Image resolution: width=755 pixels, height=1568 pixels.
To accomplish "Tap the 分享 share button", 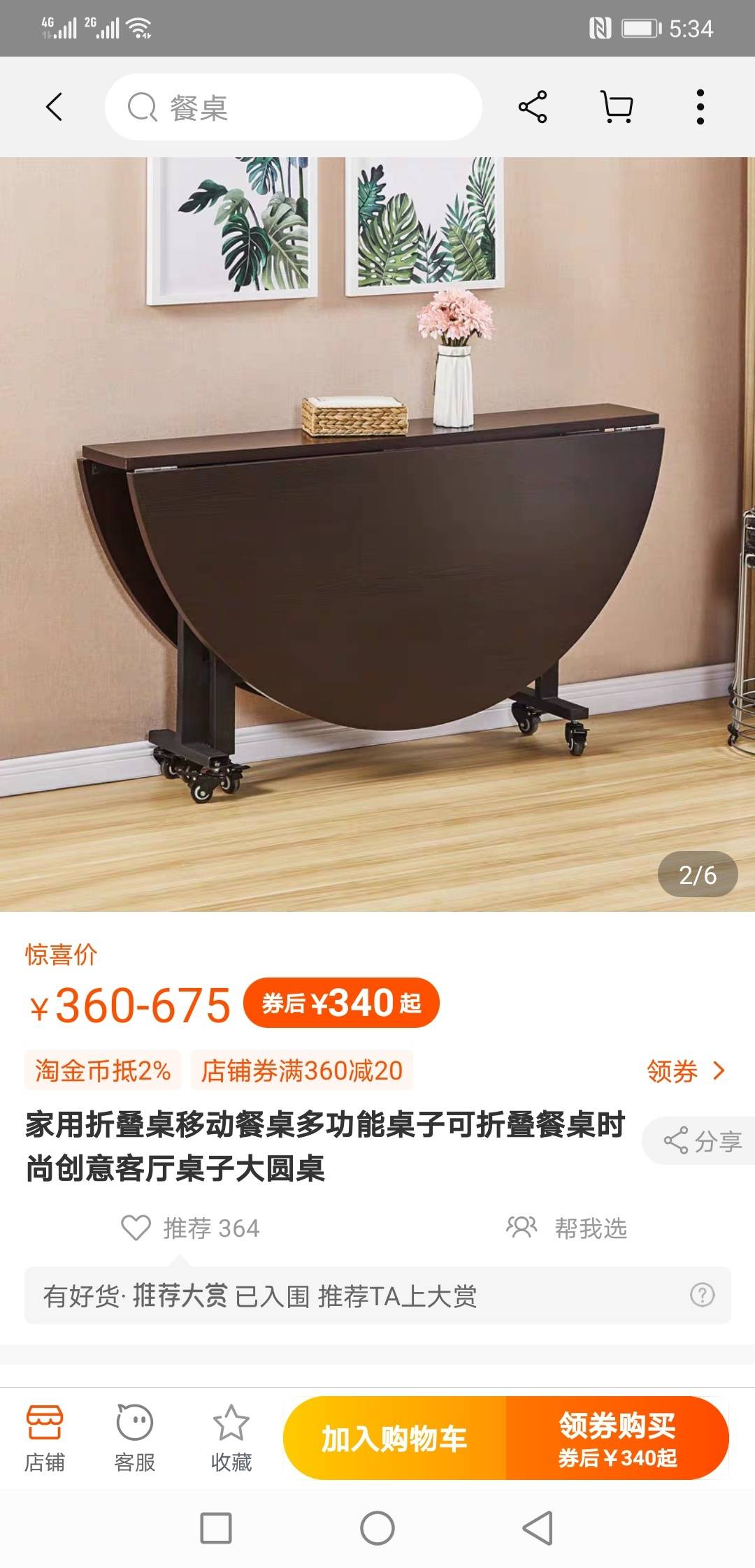I will pyautogui.click(x=702, y=1141).
